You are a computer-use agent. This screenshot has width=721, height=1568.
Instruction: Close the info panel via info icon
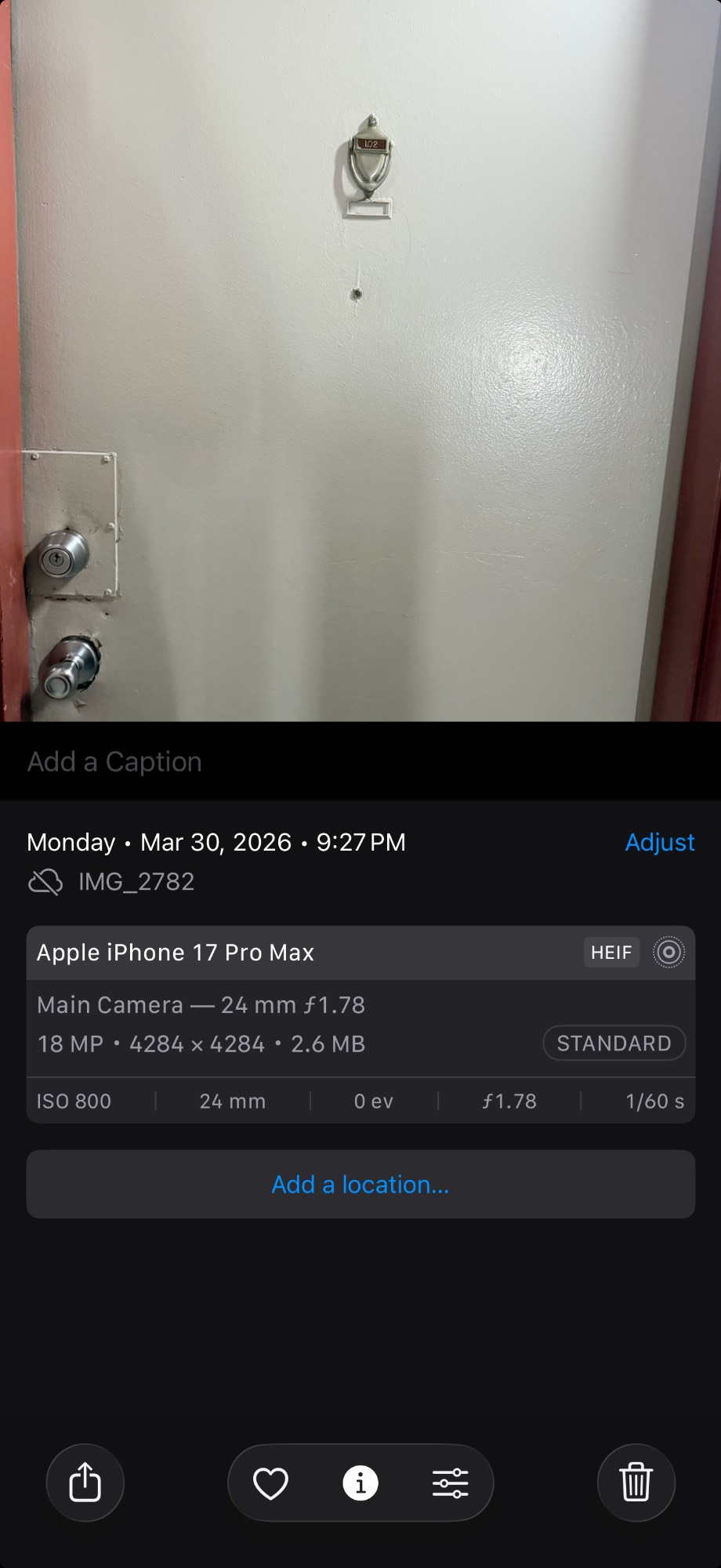click(360, 1483)
